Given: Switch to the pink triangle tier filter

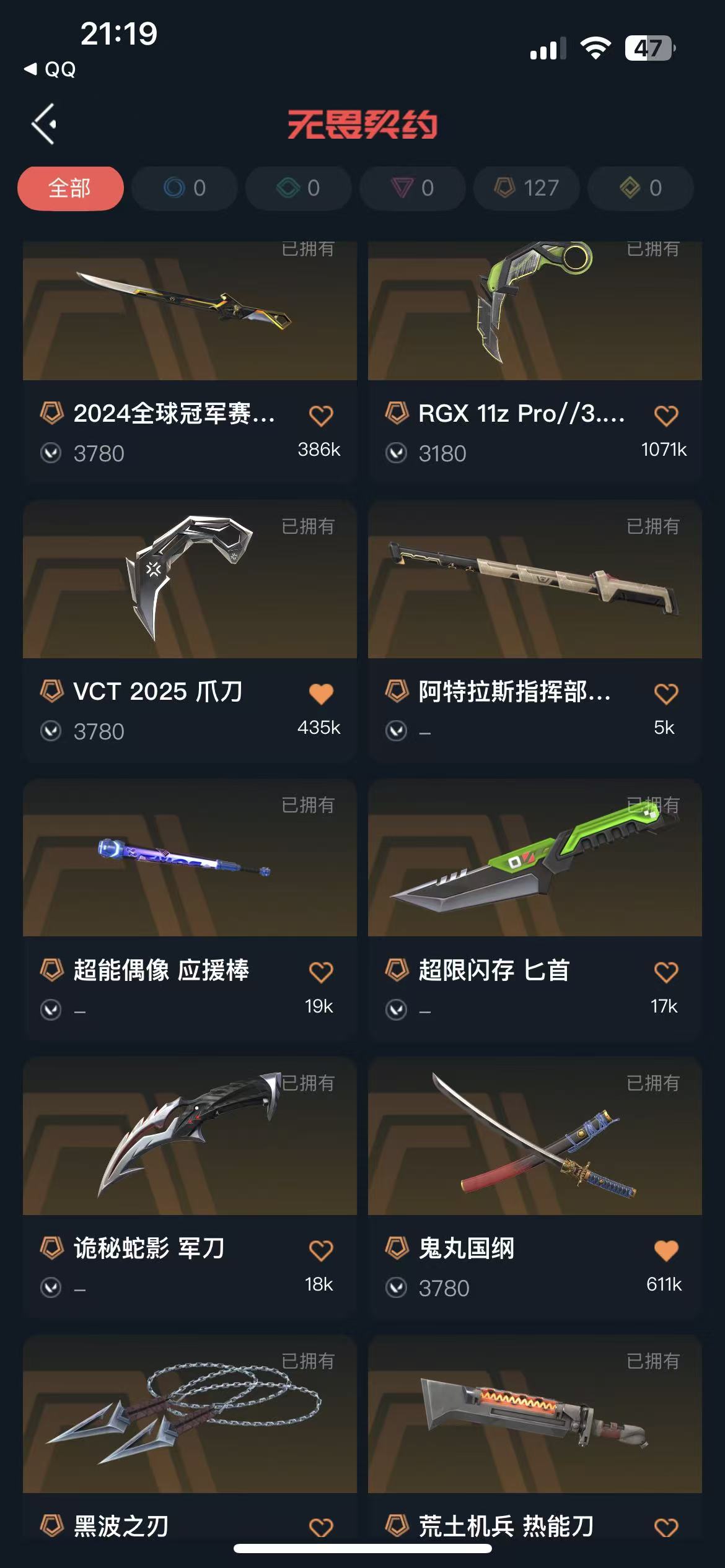Looking at the screenshot, I should 412,188.
